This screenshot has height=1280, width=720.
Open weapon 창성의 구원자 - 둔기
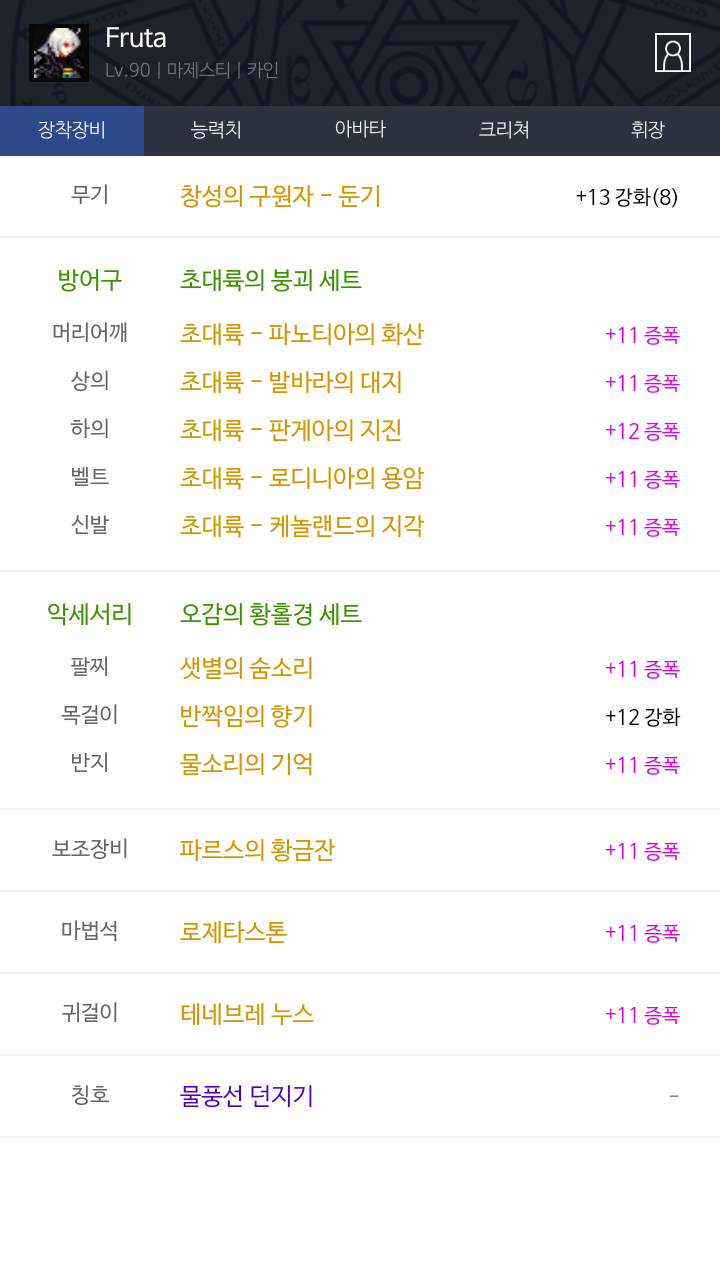pos(281,196)
